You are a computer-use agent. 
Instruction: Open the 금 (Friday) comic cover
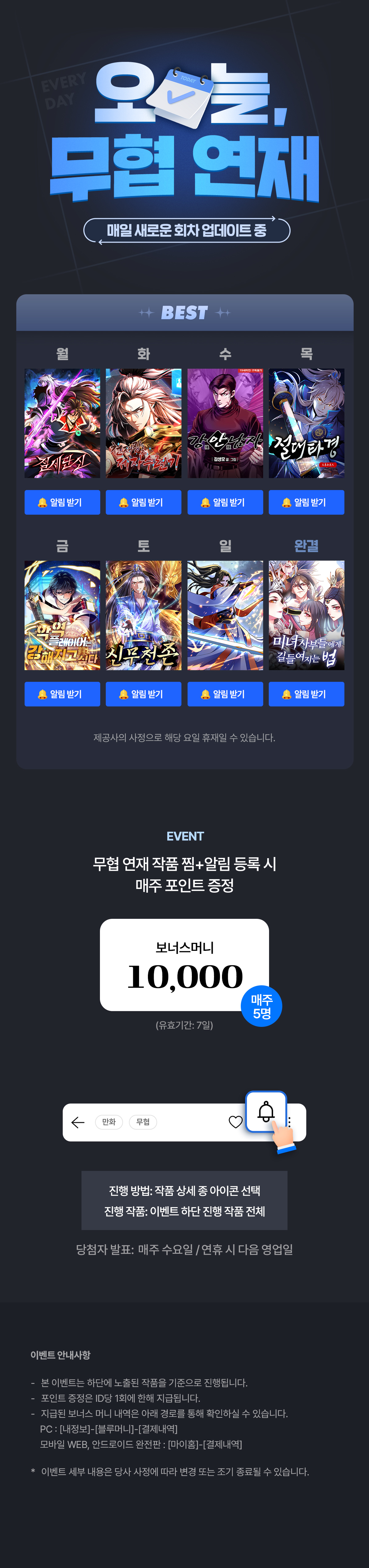point(62,615)
